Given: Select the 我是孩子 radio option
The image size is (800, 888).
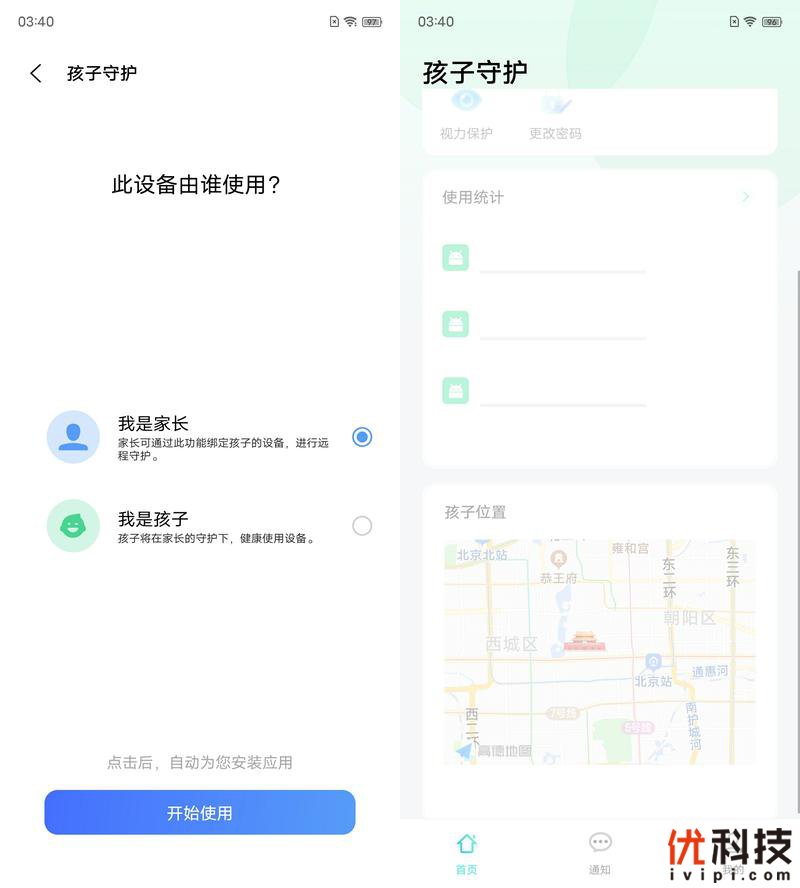Looking at the screenshot, I should tap(362, 526).
